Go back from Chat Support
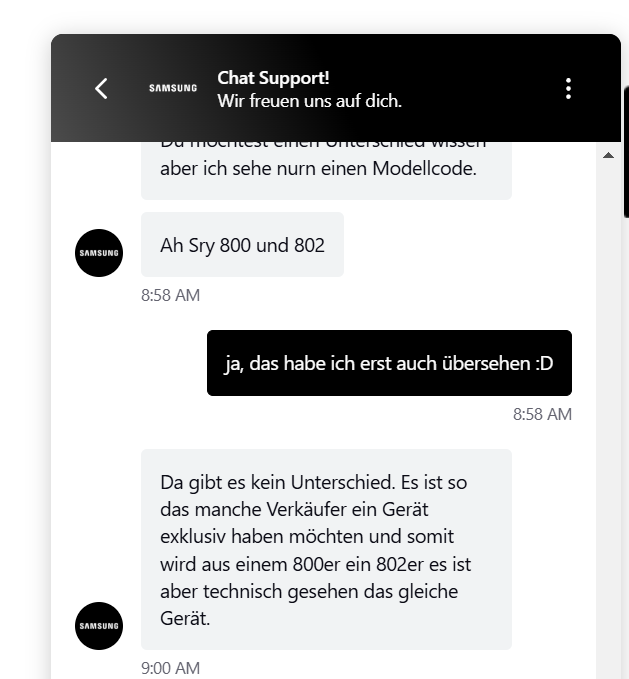This screenshot has height=679, width=629. [x=101, y=88]
